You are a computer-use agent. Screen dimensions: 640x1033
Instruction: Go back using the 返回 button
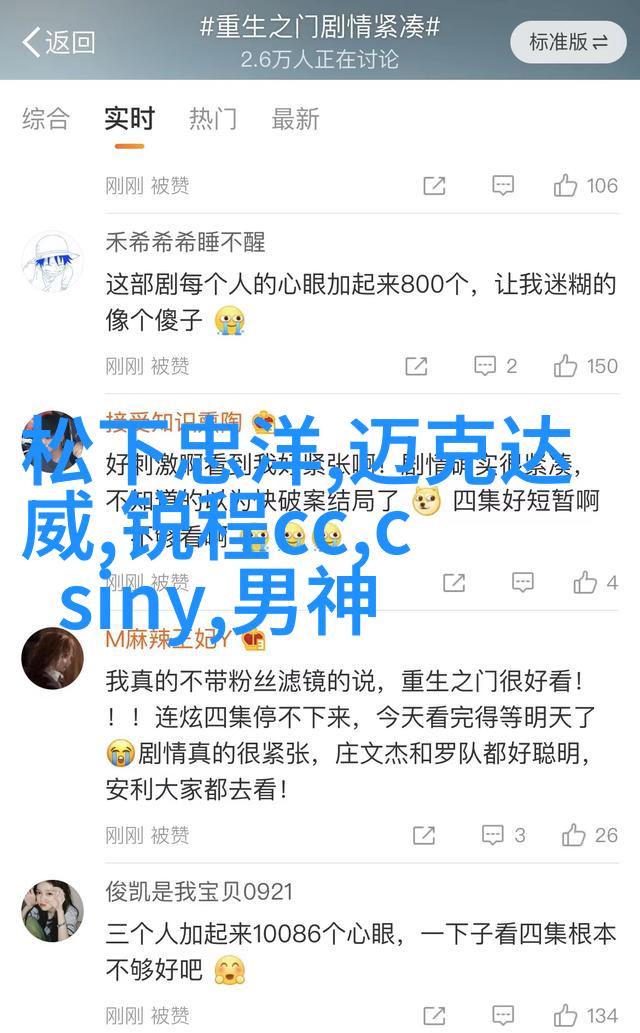point(58,42)
